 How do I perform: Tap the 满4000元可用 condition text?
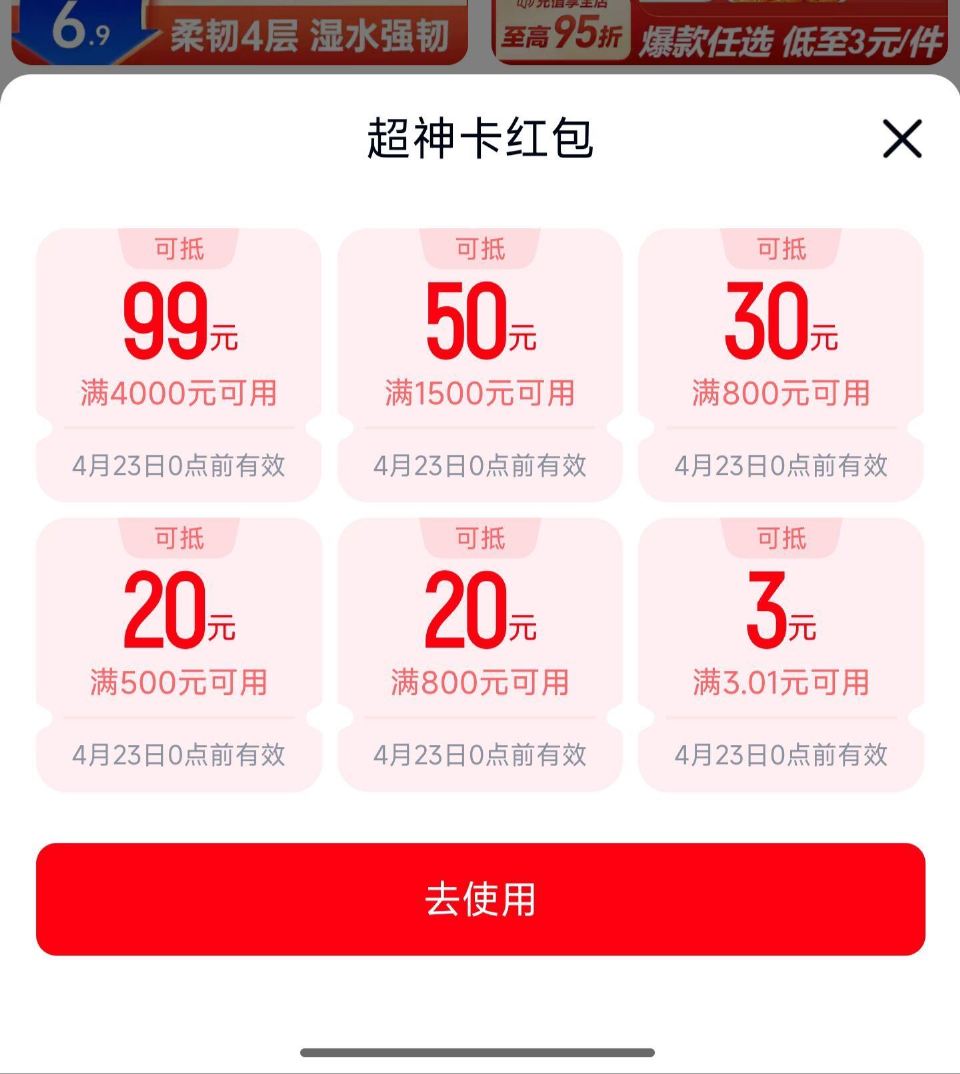(x=178, y=393)
